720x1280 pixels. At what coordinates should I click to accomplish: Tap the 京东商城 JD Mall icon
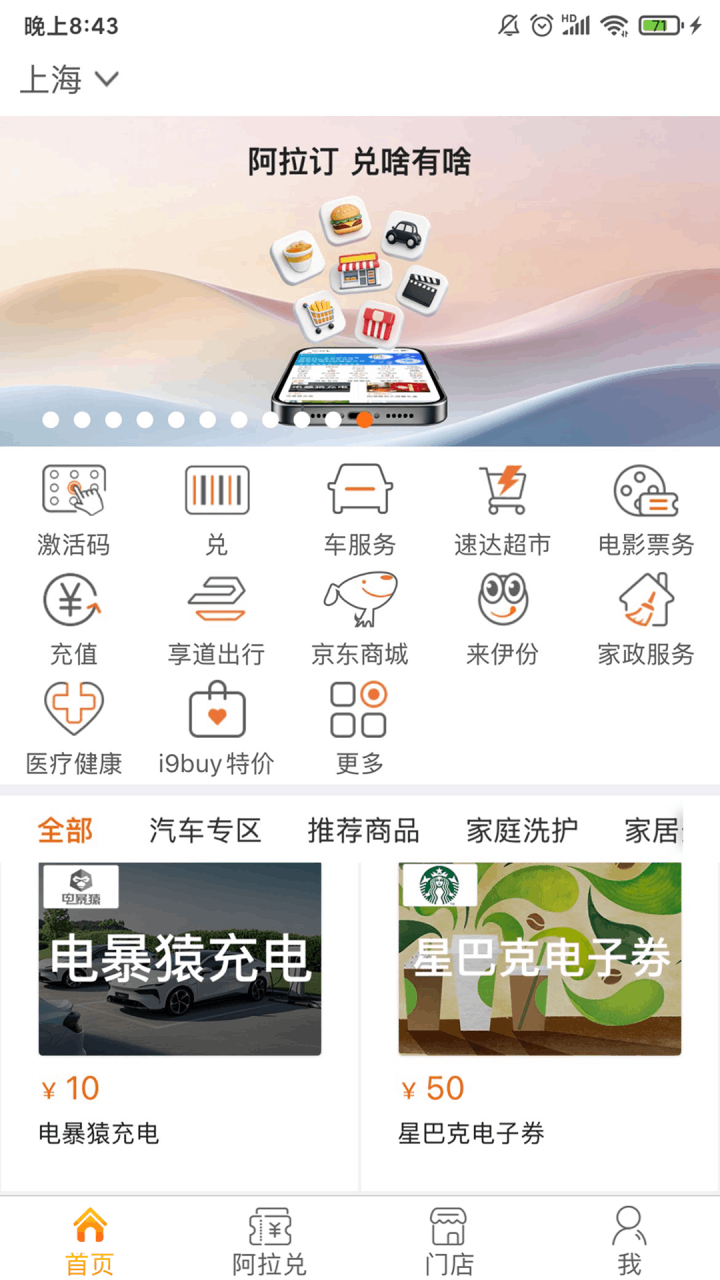[x=360, y=617]
